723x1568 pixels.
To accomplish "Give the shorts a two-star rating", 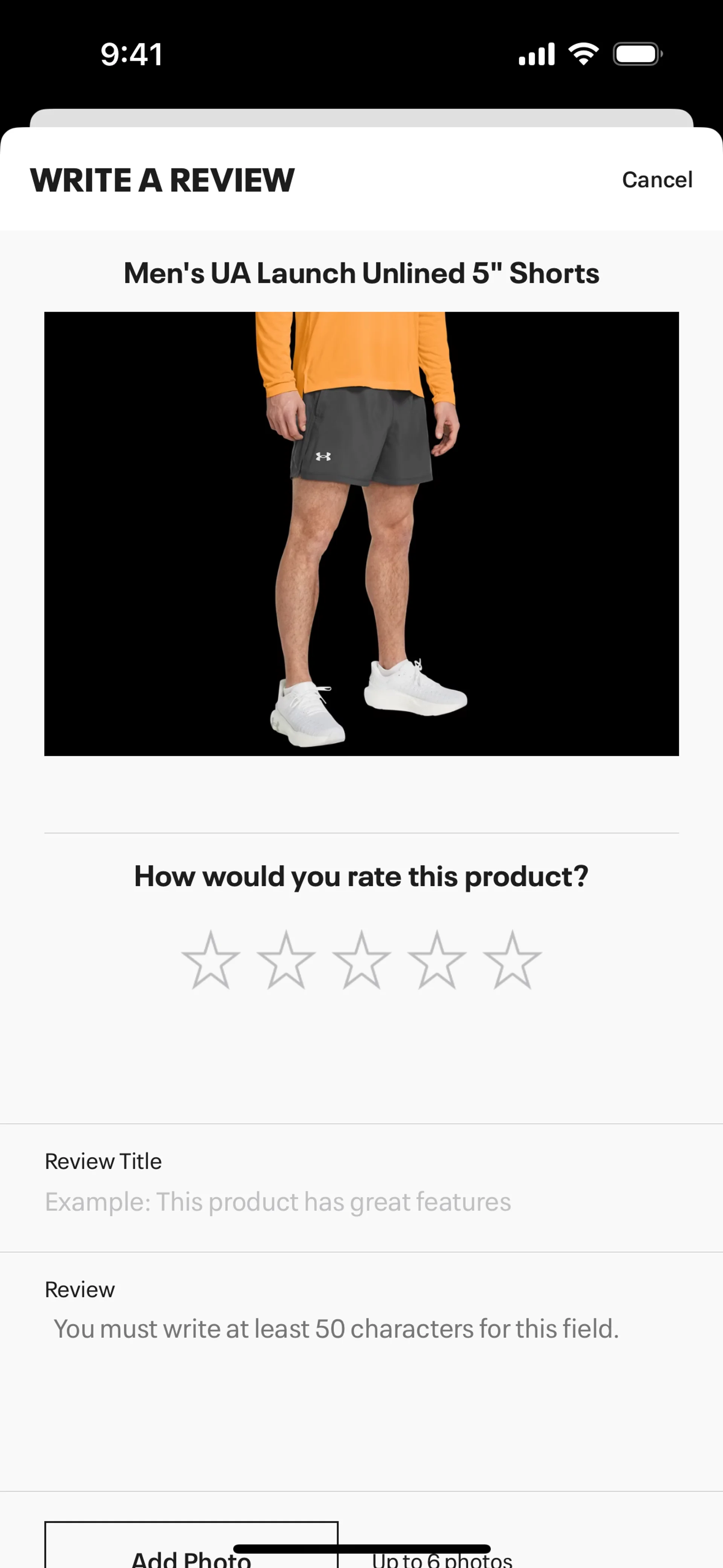I will 286,960.
